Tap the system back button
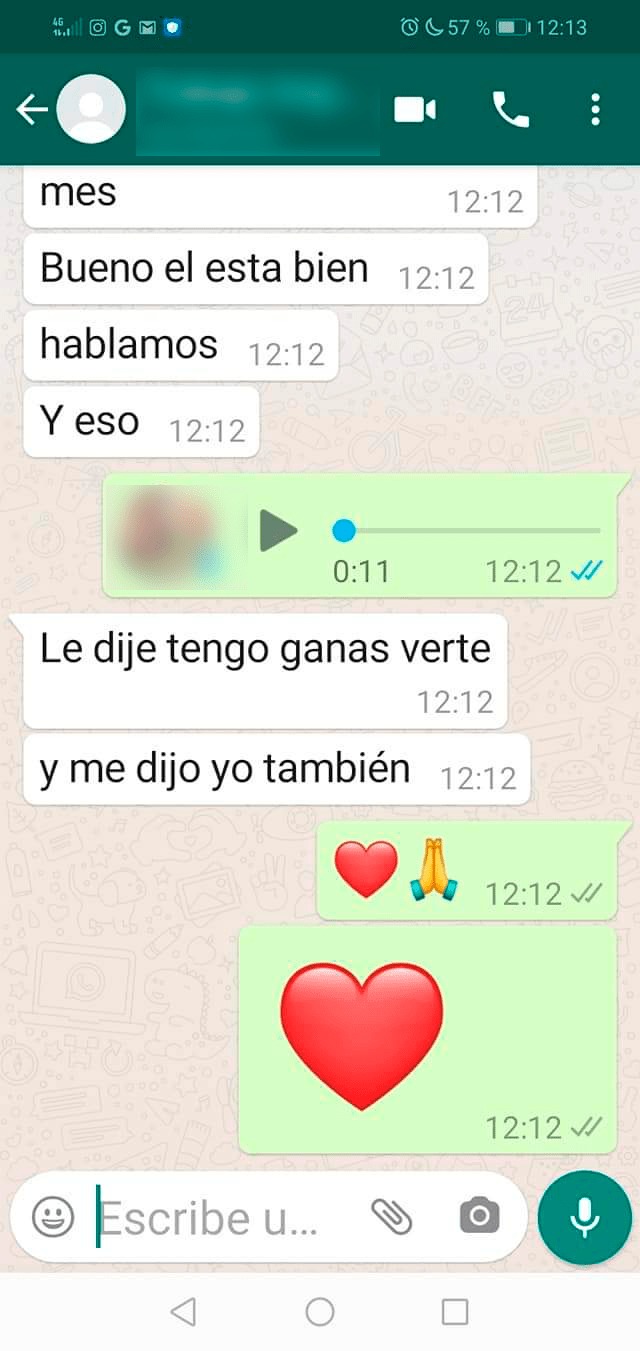Image resolution: width=640 pixels, height=1351 pixels. tap(183, 1311)
